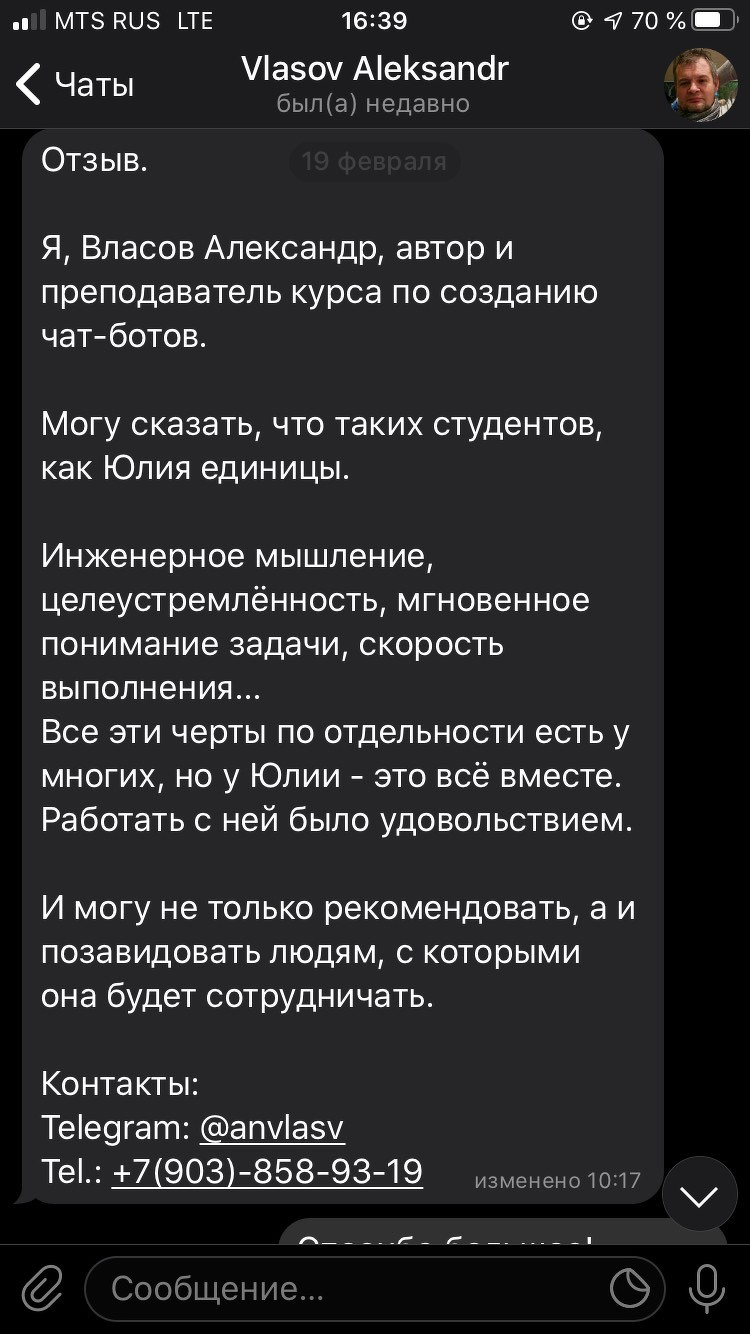Open the sticker panel icon
The height and width of the screenshot is (1334, 750).
coord(630,1289)
